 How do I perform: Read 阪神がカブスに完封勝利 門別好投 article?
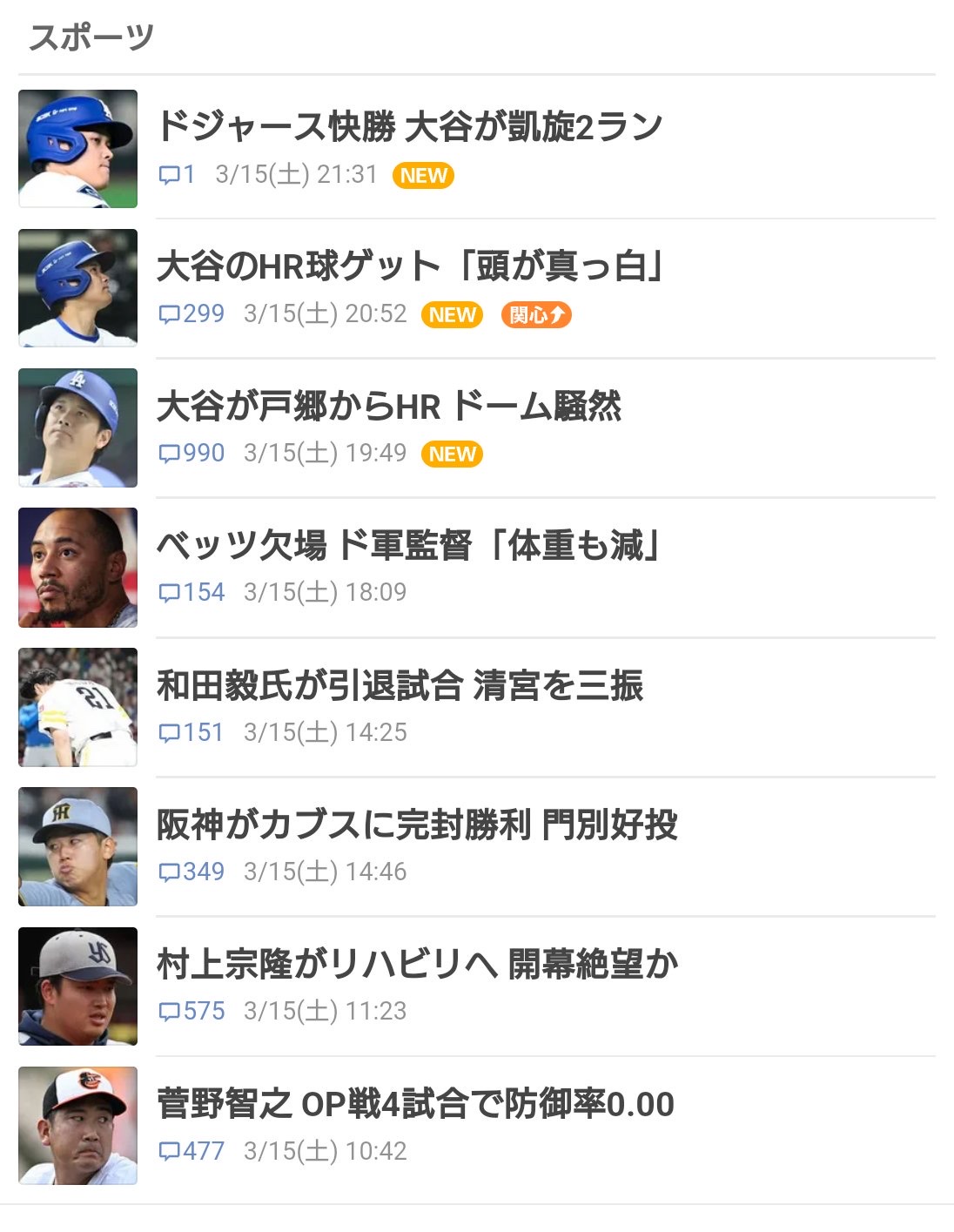tap(417, 825)
